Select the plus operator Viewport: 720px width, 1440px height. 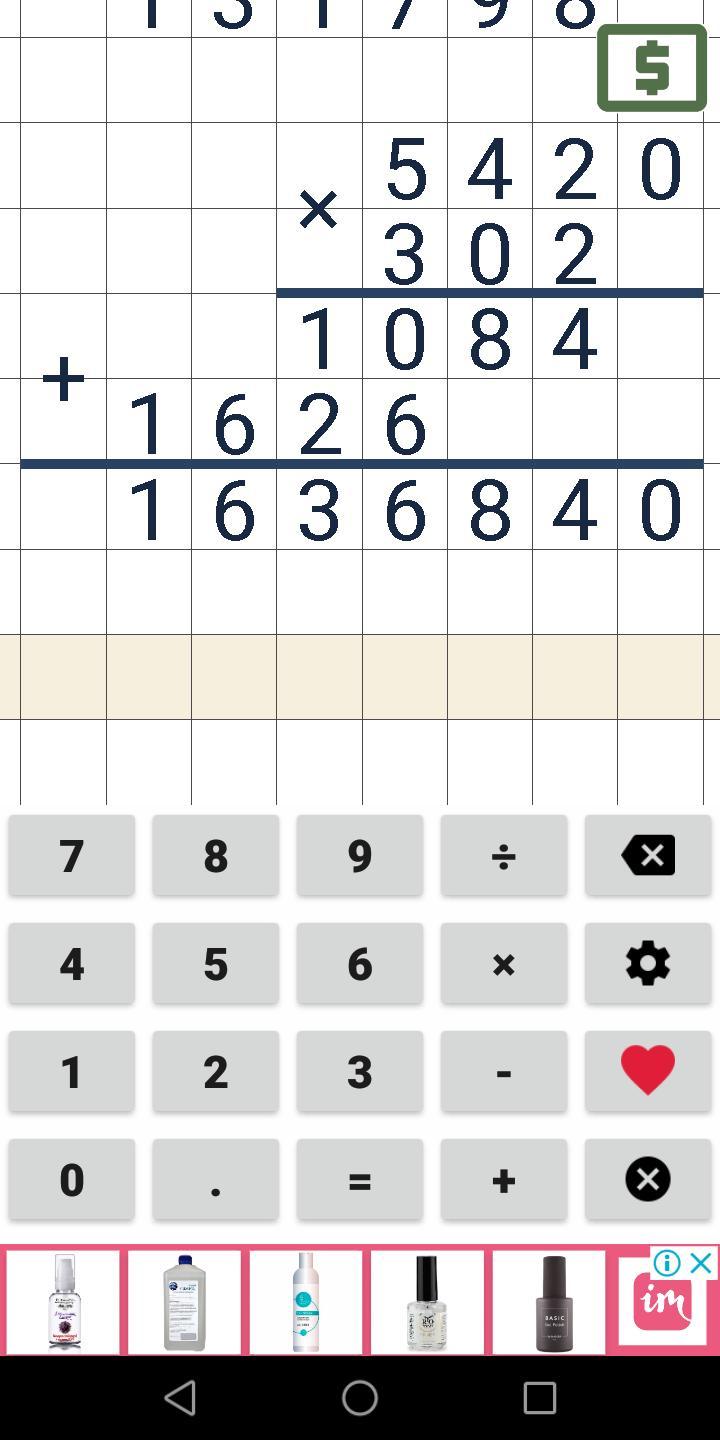[504, 1179]
